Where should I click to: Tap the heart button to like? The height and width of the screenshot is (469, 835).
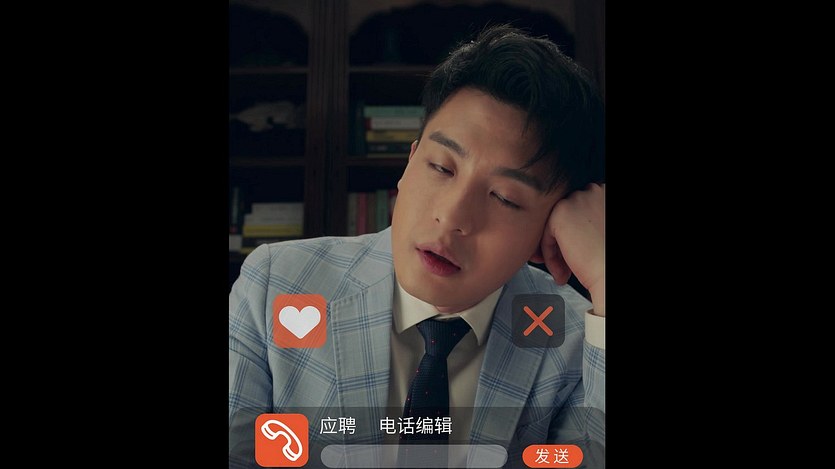[300, 321]
